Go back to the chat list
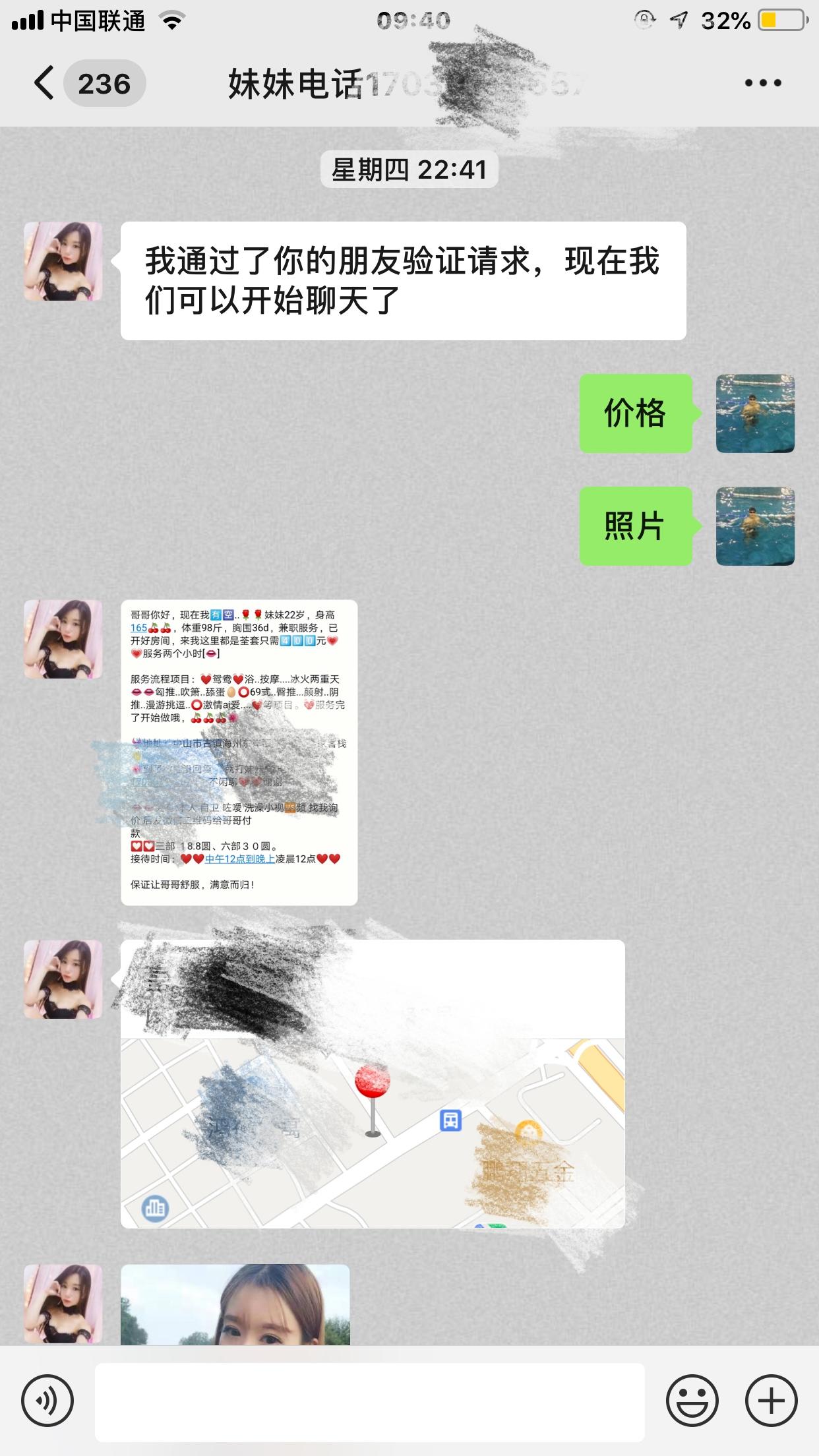Image resolution: width=819 pixels, height=1456 pixels. [x=45, y=84]
